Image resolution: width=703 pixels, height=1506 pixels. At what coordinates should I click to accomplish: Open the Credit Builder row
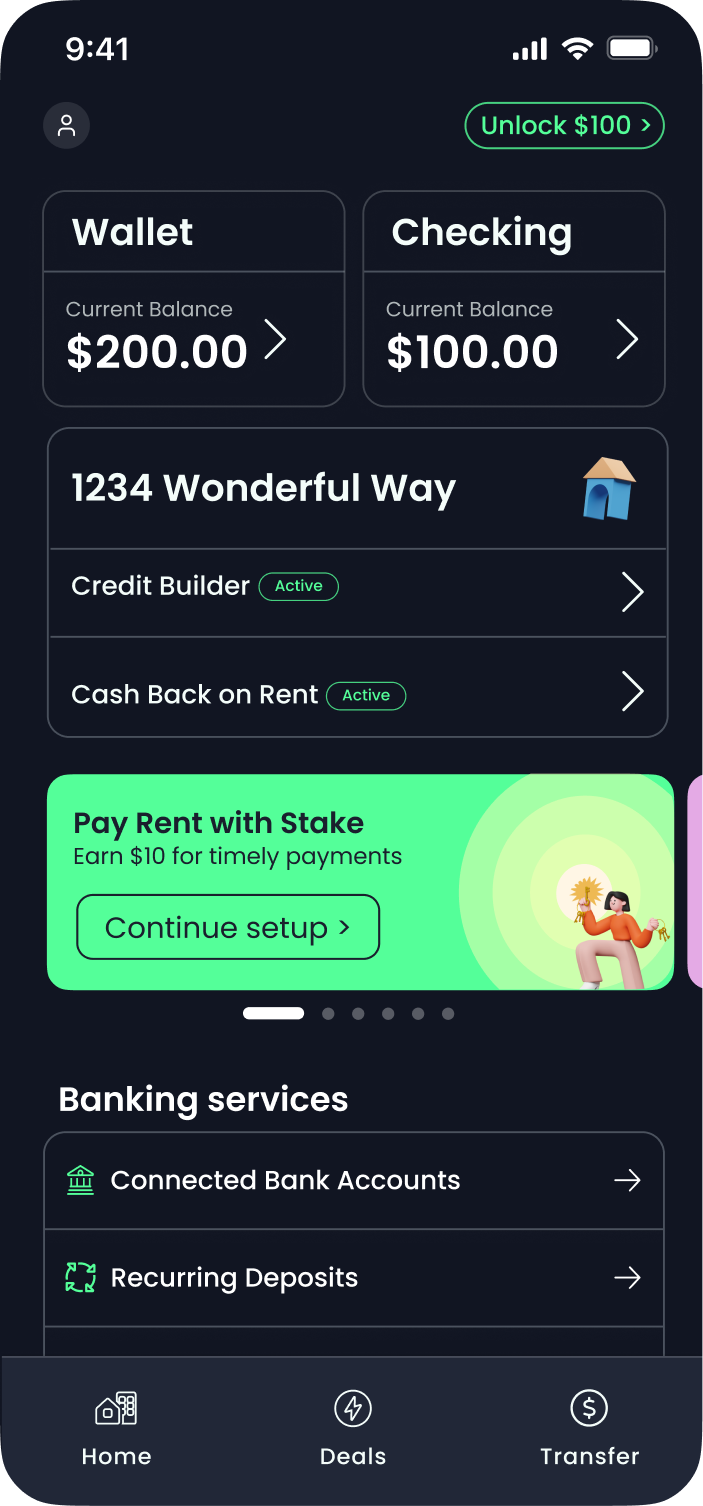click(x=357, y=592)
